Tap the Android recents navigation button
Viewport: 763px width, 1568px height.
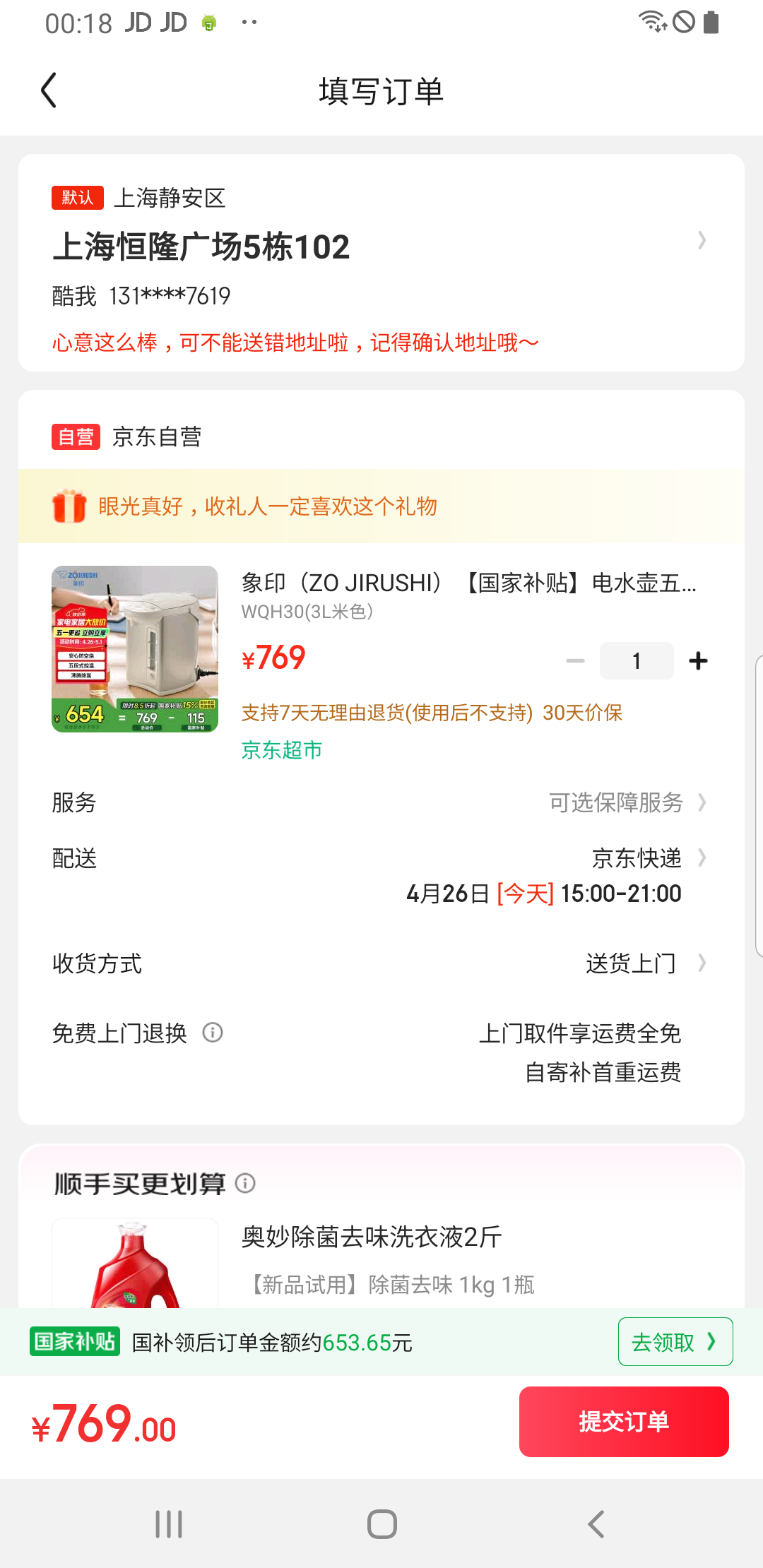point(167,1524)
